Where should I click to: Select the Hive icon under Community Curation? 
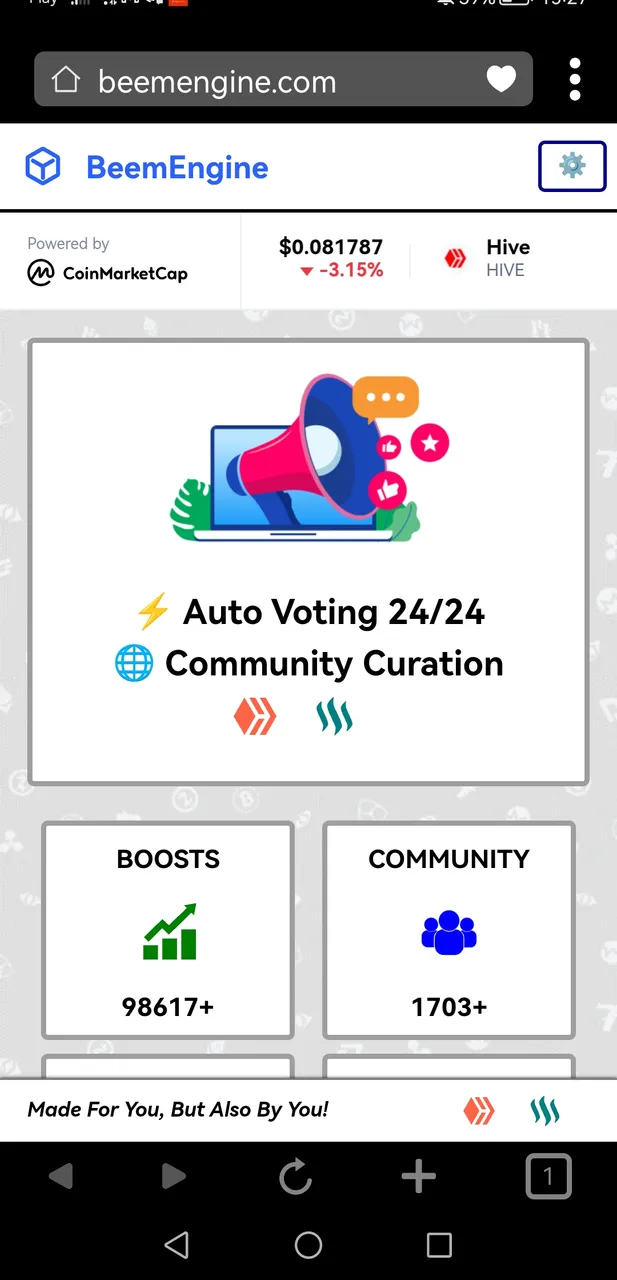(x=254, y=717)
